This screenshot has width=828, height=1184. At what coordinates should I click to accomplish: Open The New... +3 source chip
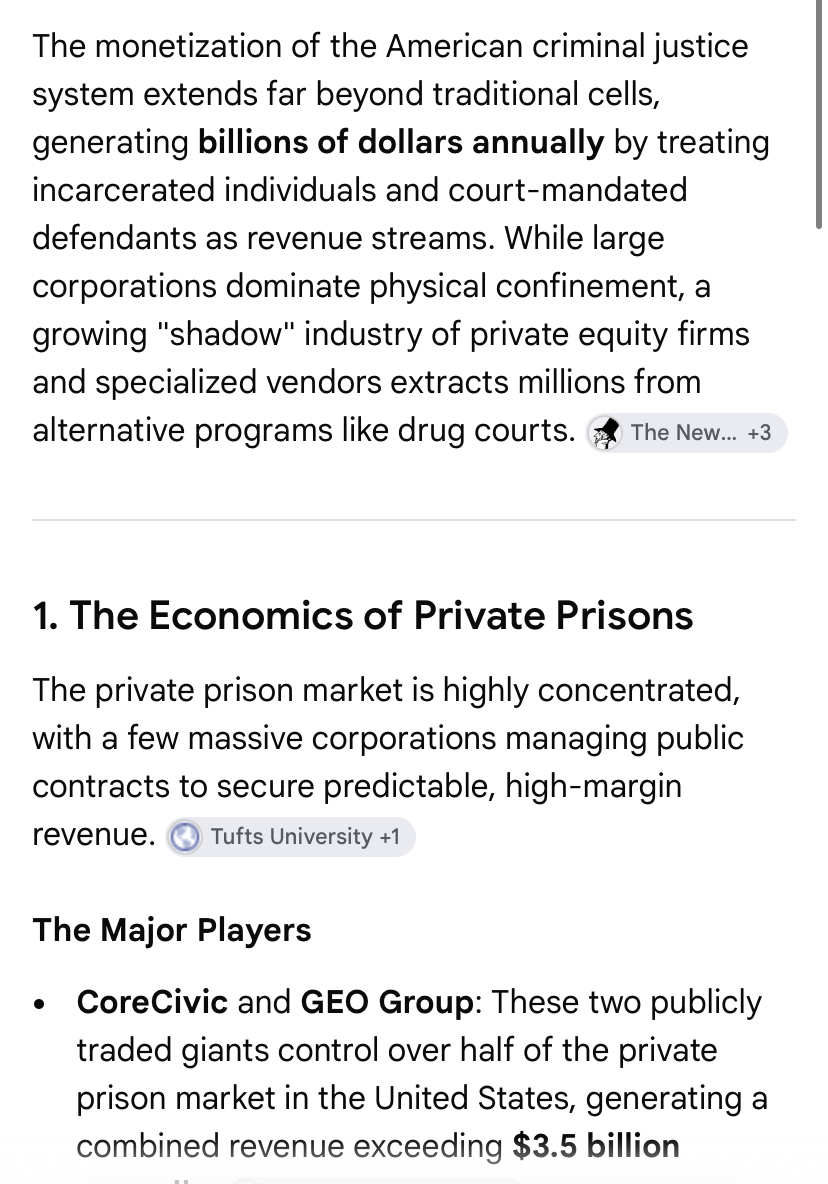[686, 433]
